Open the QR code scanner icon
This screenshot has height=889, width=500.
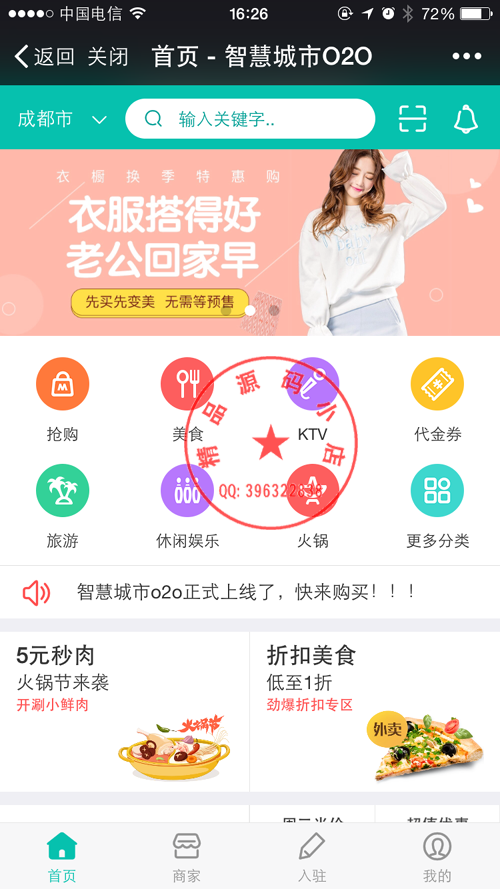point(413,118)
